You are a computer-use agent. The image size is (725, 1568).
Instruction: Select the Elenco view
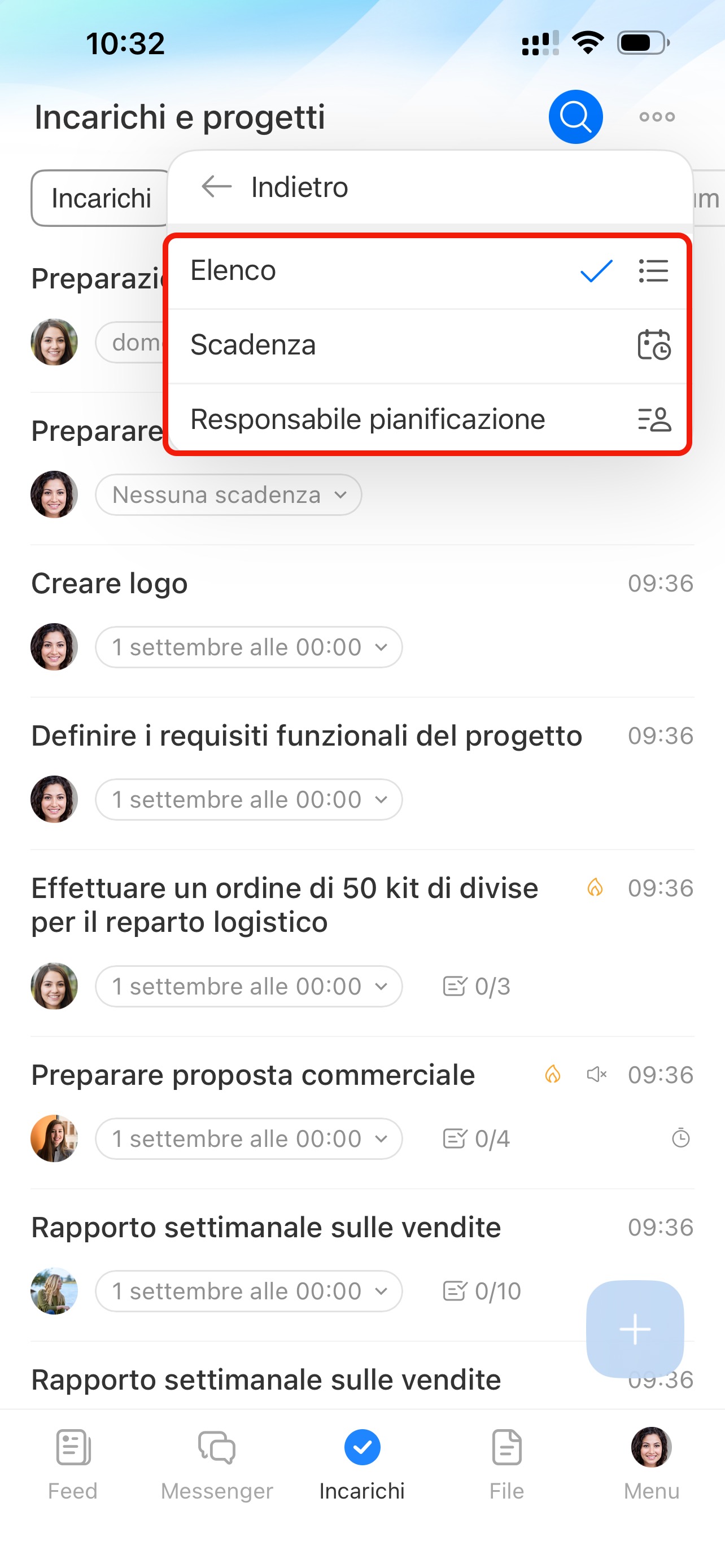pyautogui.click(x=429, y=271)
